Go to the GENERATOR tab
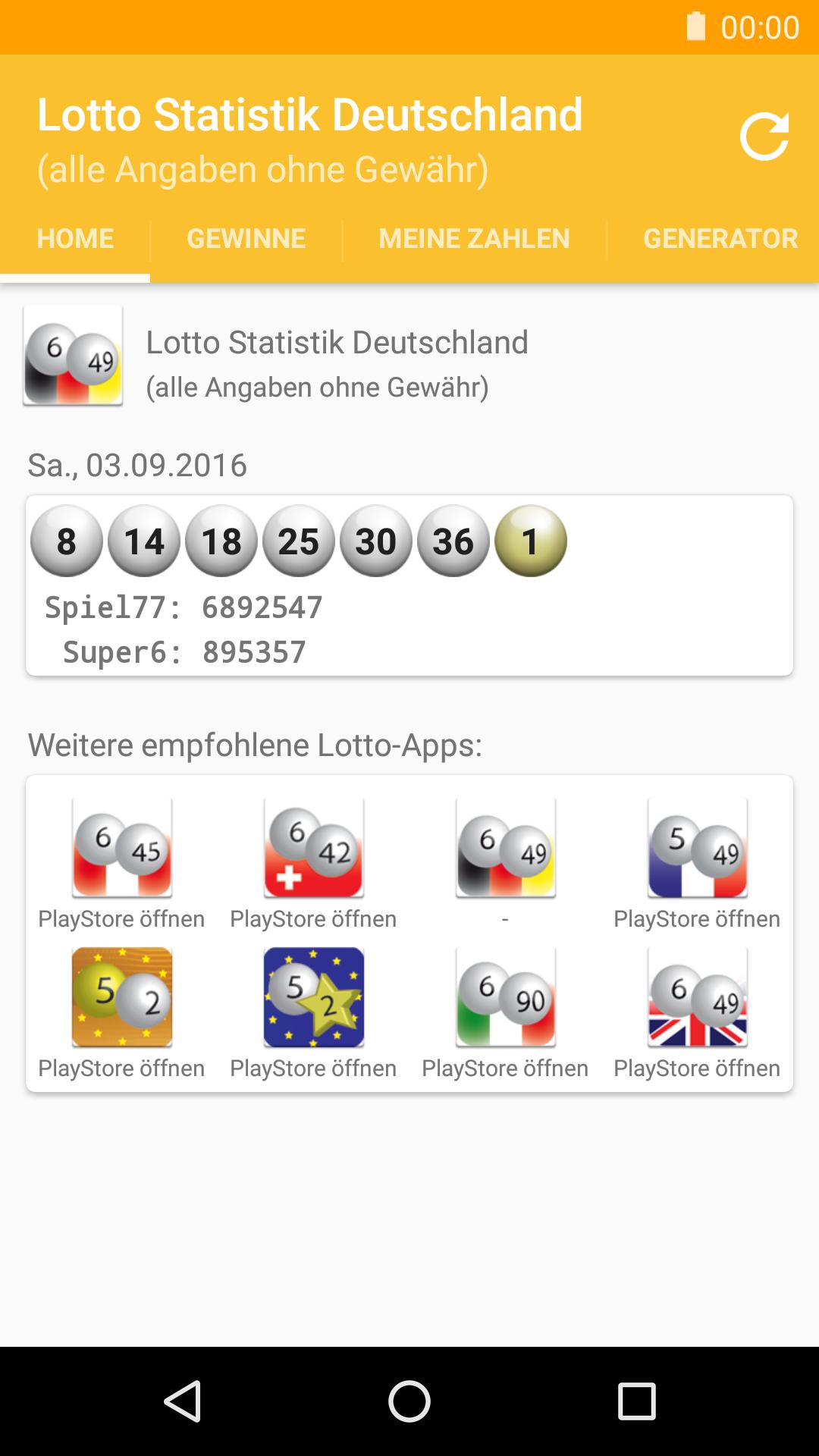This screenshot has height=1456, width=819. coord(720,239)
